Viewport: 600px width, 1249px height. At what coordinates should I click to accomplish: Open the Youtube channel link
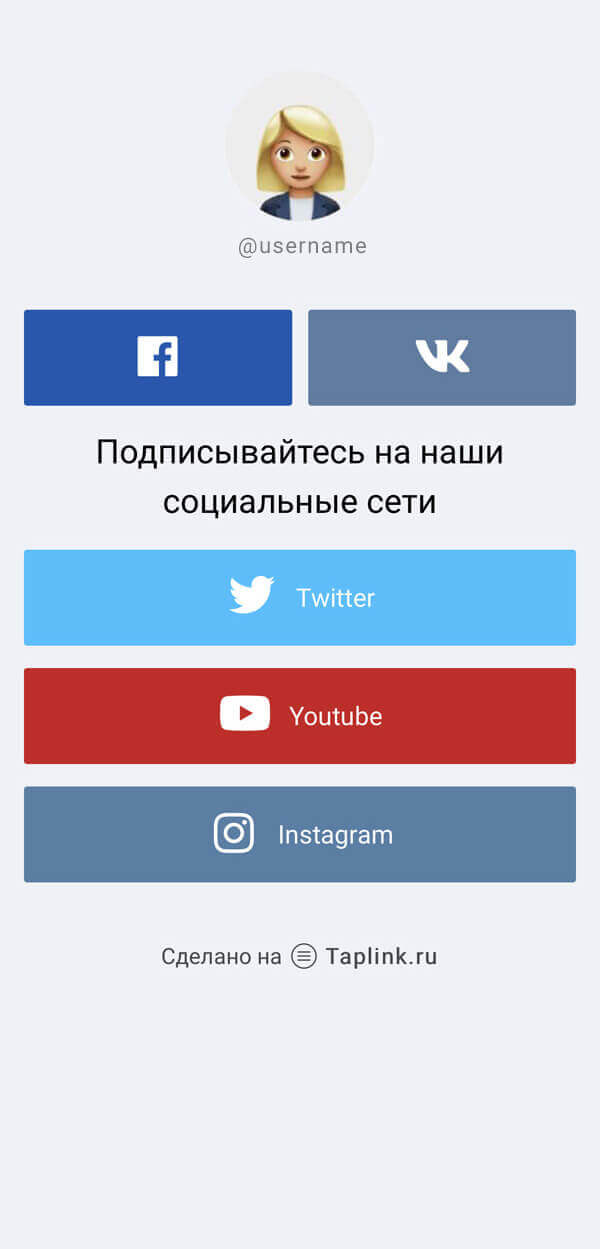(x=300, y=715)
